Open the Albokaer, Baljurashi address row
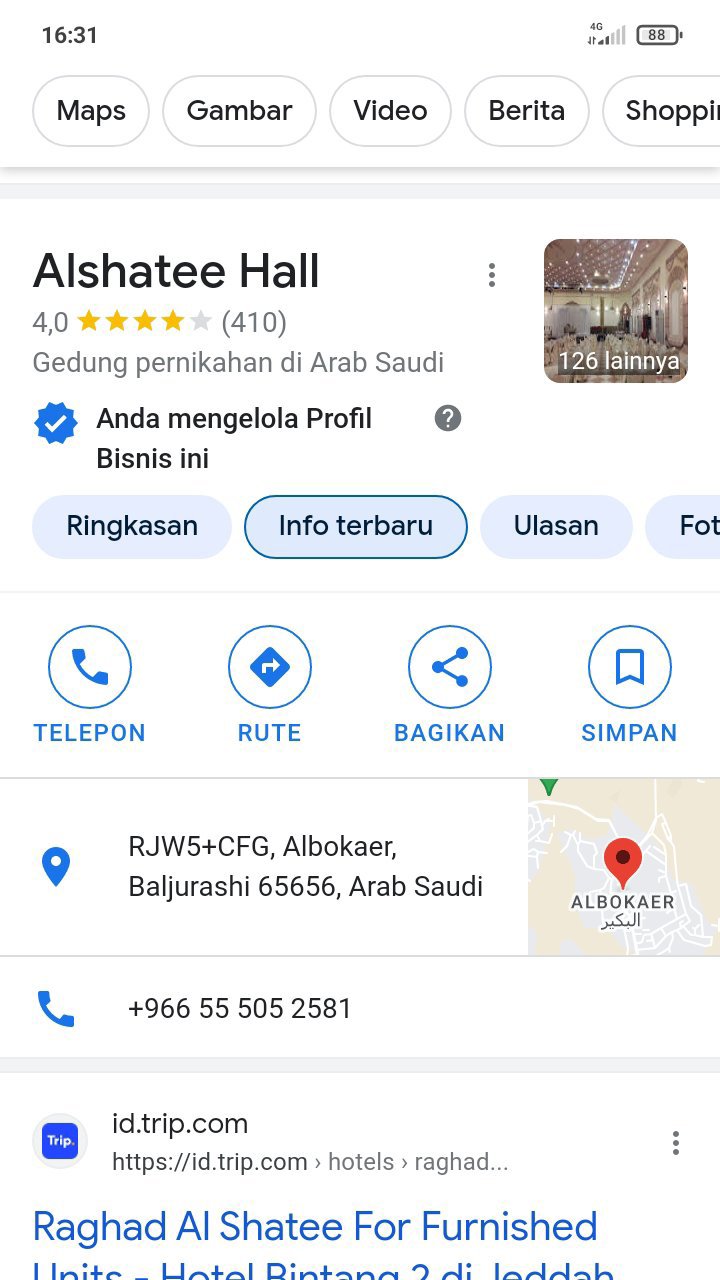The height and width of the screenshot is (1280, 720). (x=264, y=867)
